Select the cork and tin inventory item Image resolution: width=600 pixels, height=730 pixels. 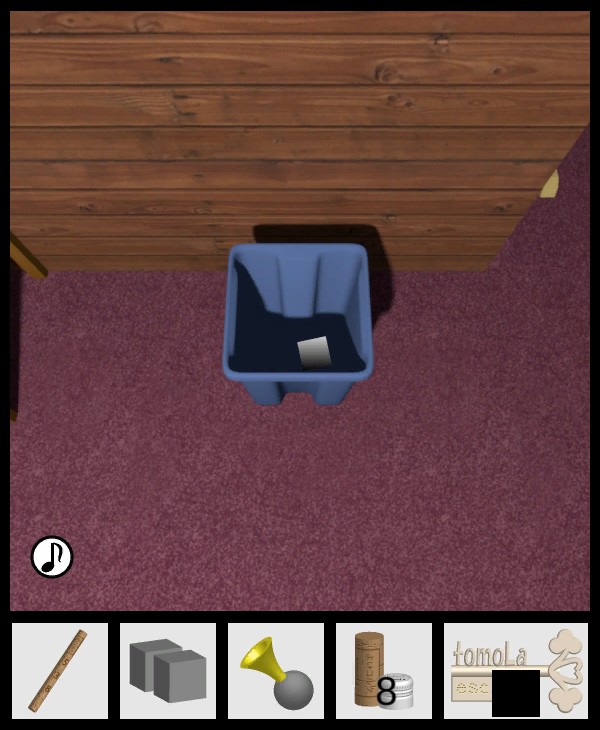point(384,671)
